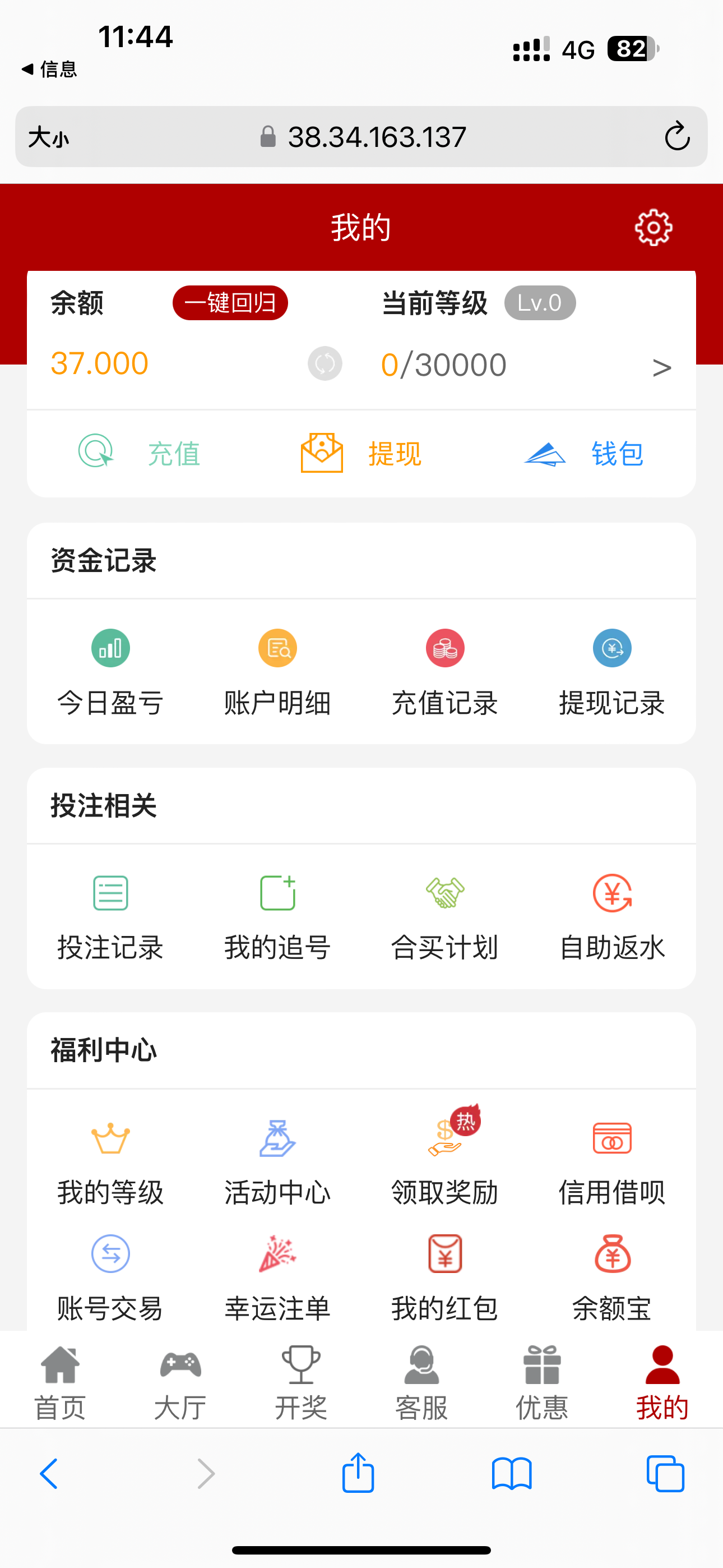Screen dimensions: 723x1568
Task: Tap the 一键回归 button
Action: pyautogui.click(x=230, y=303)
